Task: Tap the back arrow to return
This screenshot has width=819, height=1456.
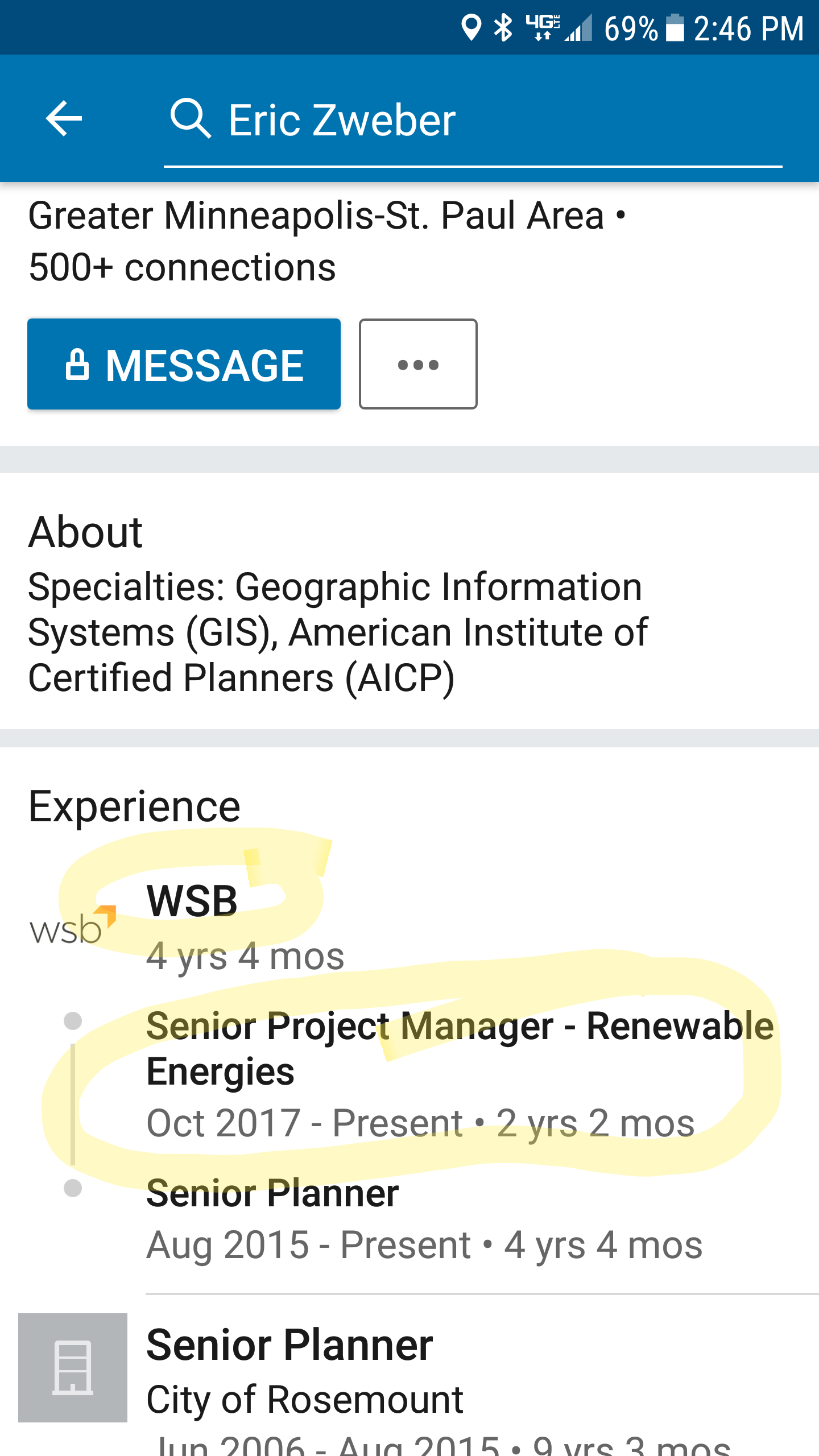Action: 64,118
